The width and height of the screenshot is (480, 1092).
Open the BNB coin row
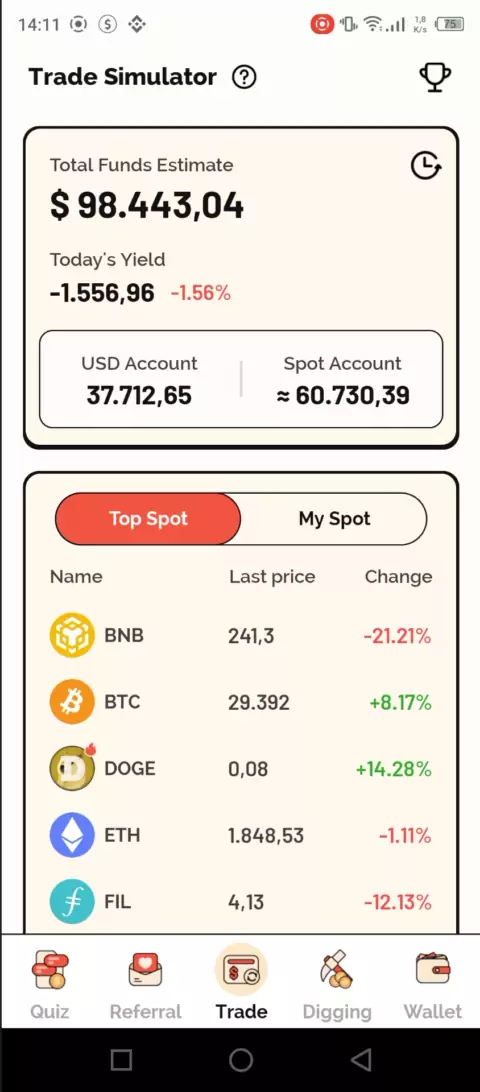[x=240, y=636]
